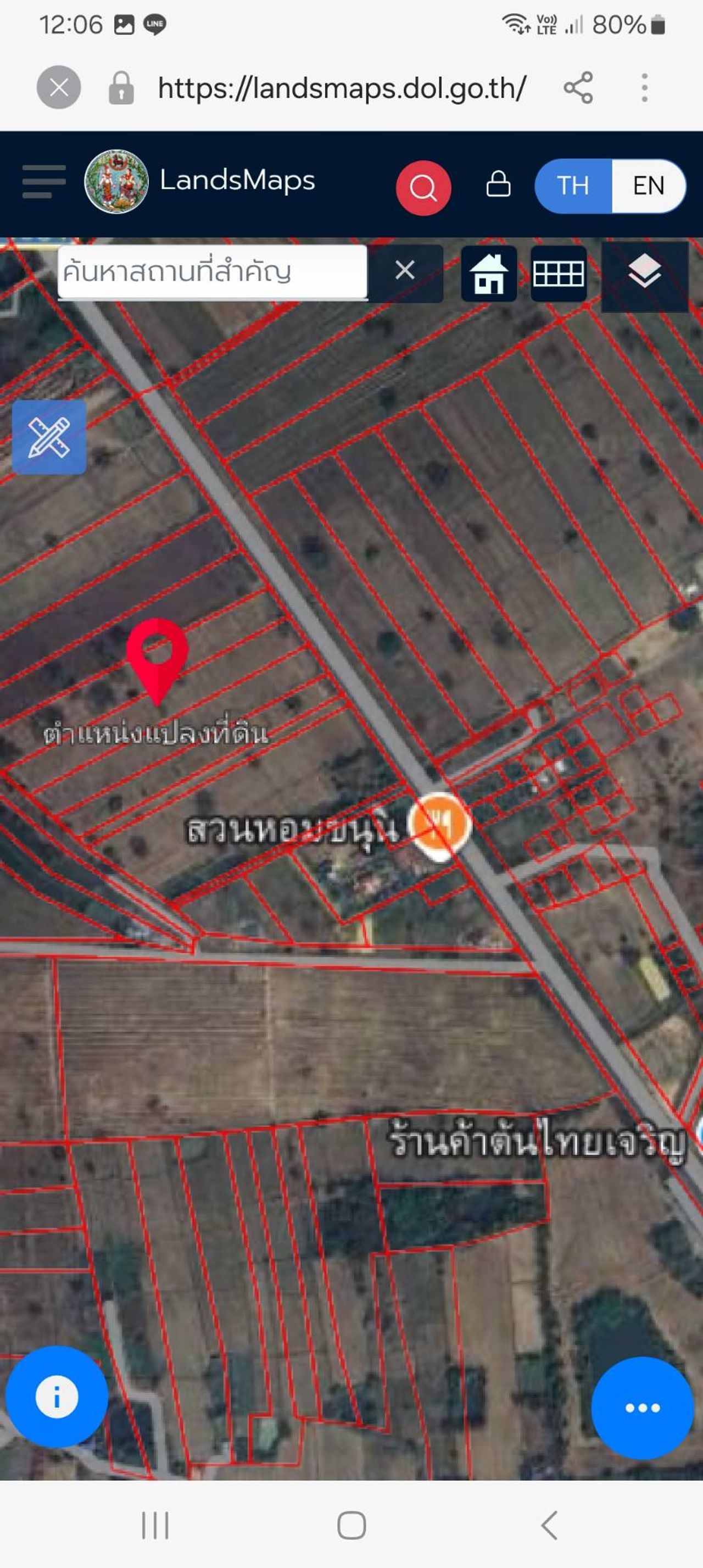The height and width of the screenshot is (1568, 703).
Task: Open the grid table tool
Action: tap(558, 274)
